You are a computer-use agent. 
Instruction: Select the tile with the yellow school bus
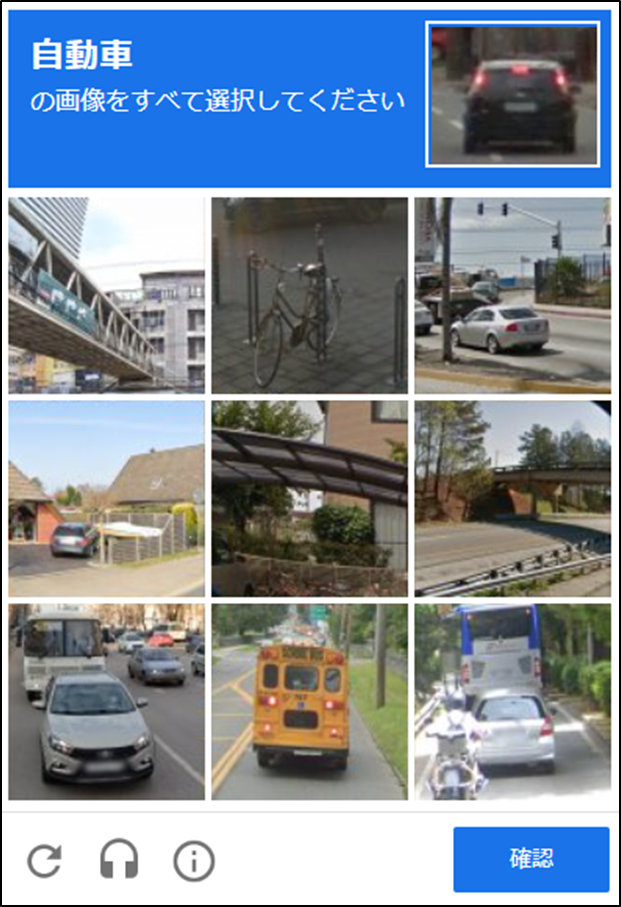tap(309, 701)
